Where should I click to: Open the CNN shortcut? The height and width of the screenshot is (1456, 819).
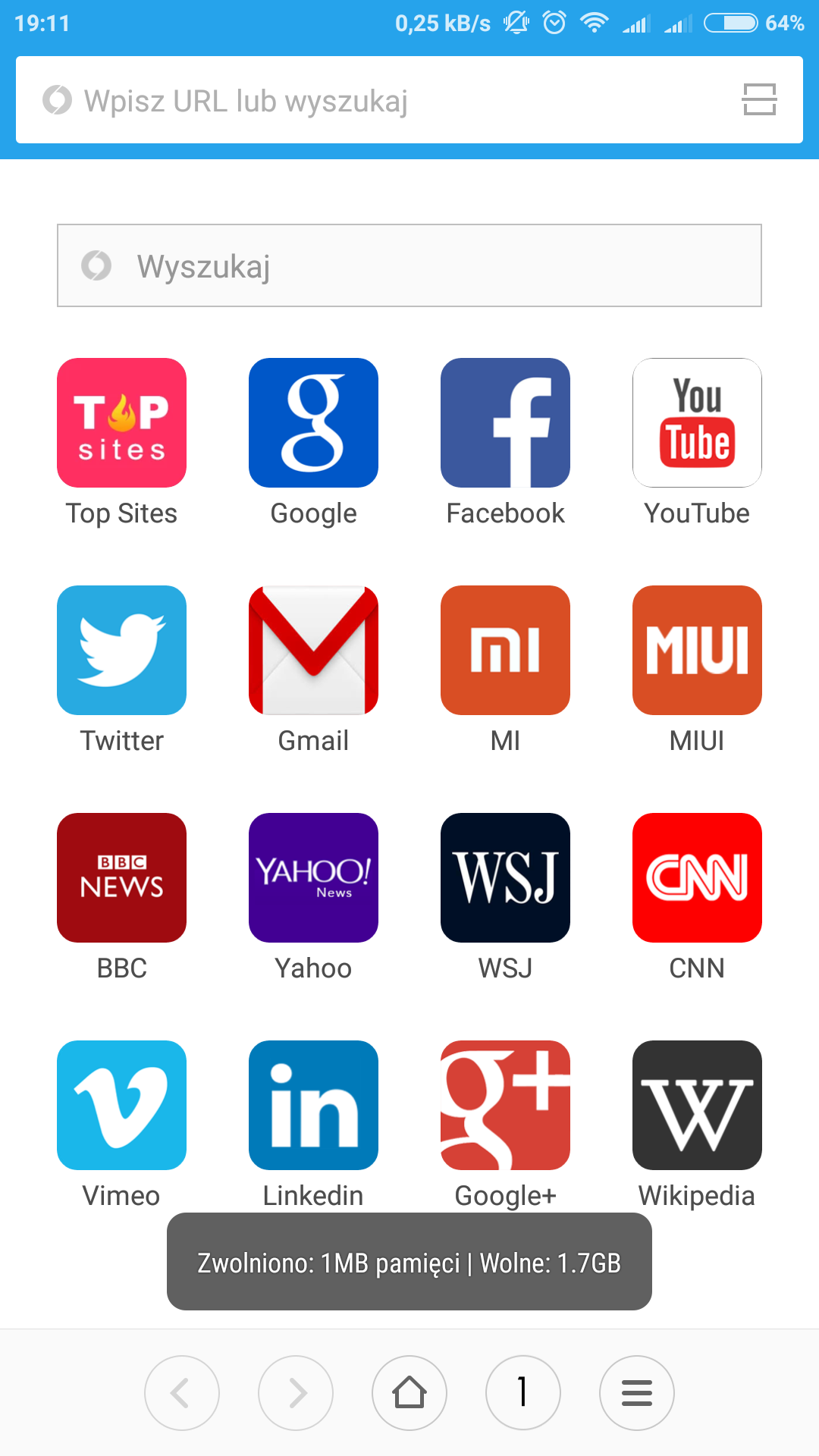[697, 878]
